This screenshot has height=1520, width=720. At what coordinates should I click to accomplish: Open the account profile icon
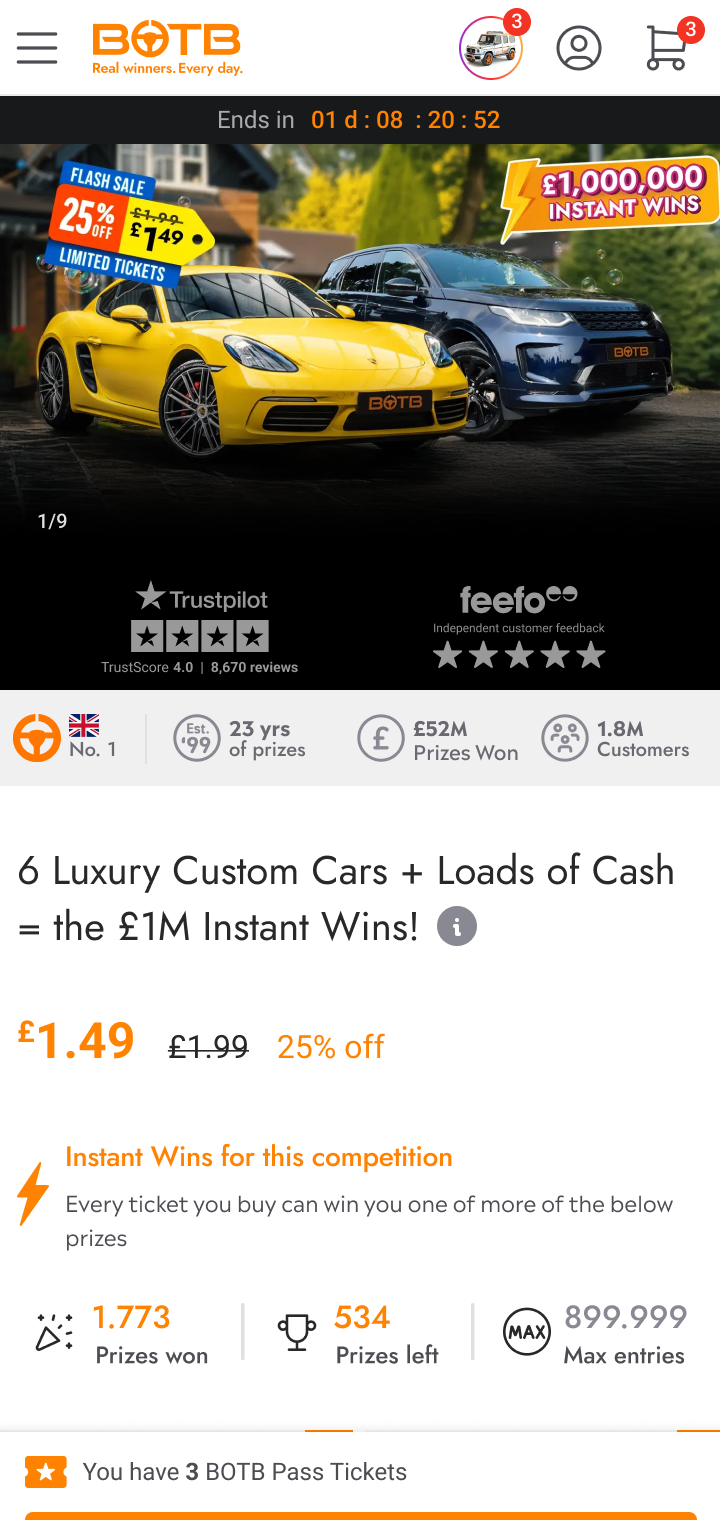[x=579, y=48]
